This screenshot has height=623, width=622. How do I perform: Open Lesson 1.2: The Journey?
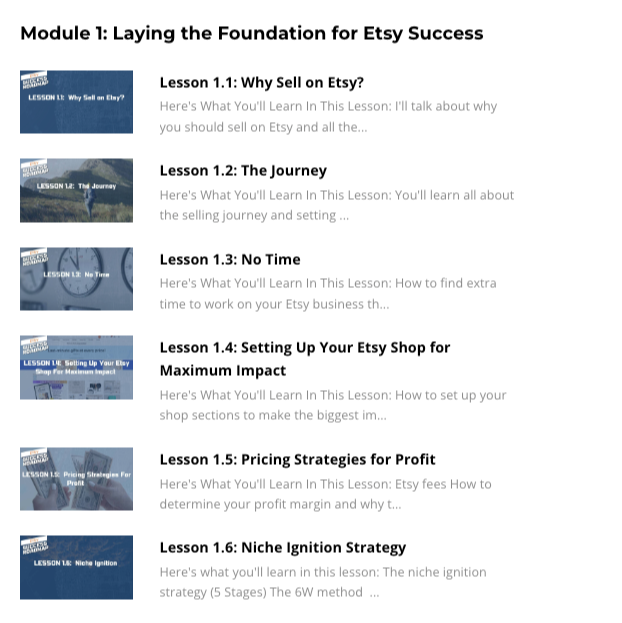click(x=243, y=170)
